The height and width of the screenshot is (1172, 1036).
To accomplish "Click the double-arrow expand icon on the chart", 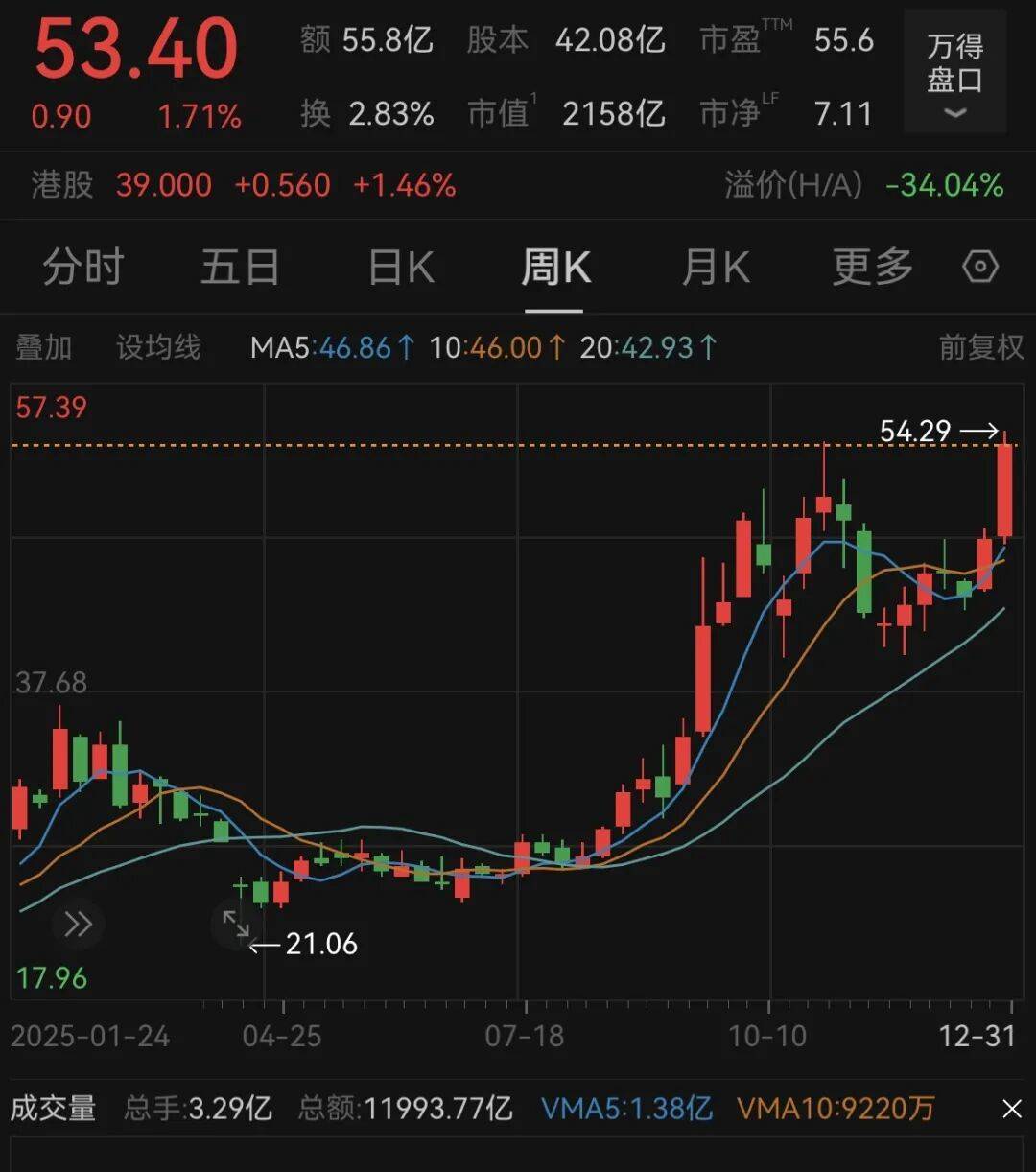I will pos(76,924).
